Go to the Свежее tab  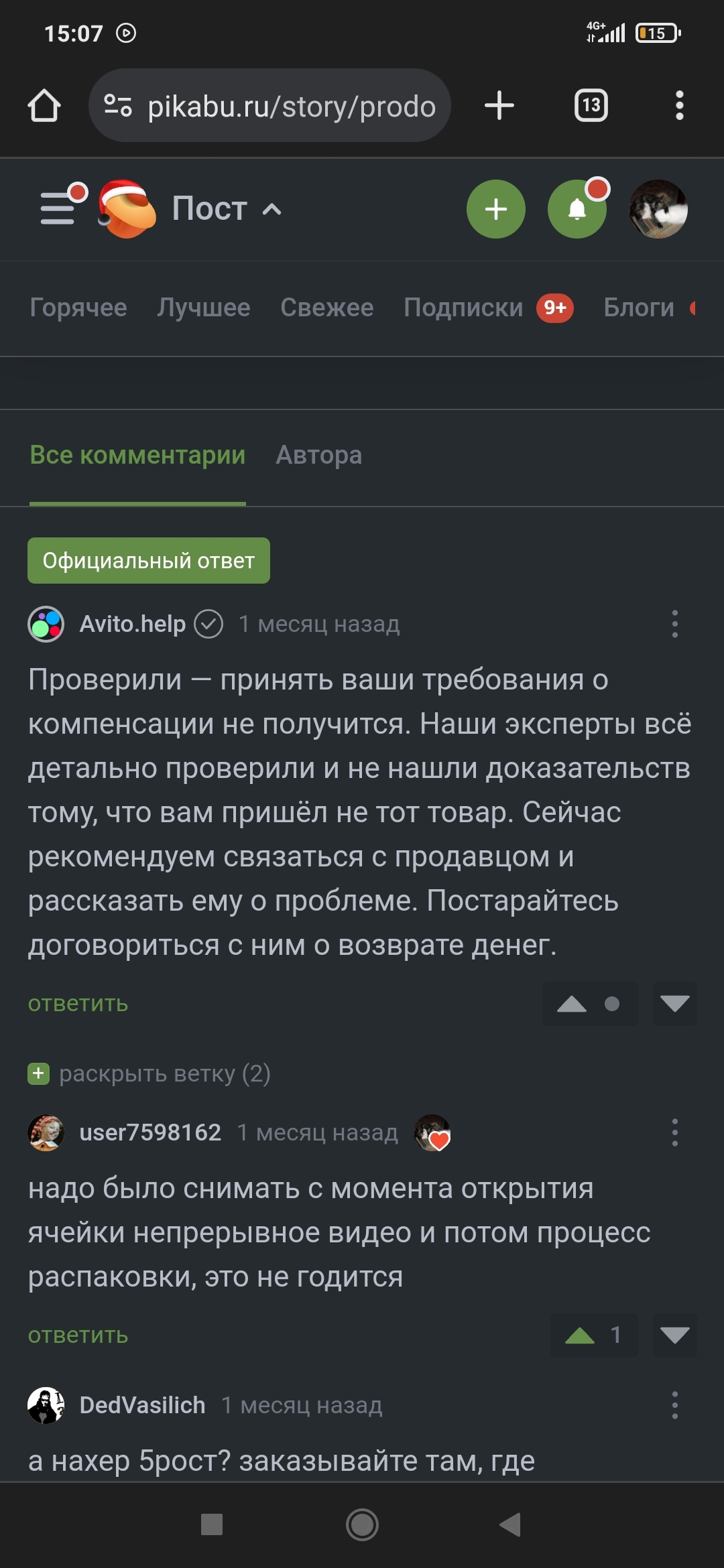click(x=326, y=308)
